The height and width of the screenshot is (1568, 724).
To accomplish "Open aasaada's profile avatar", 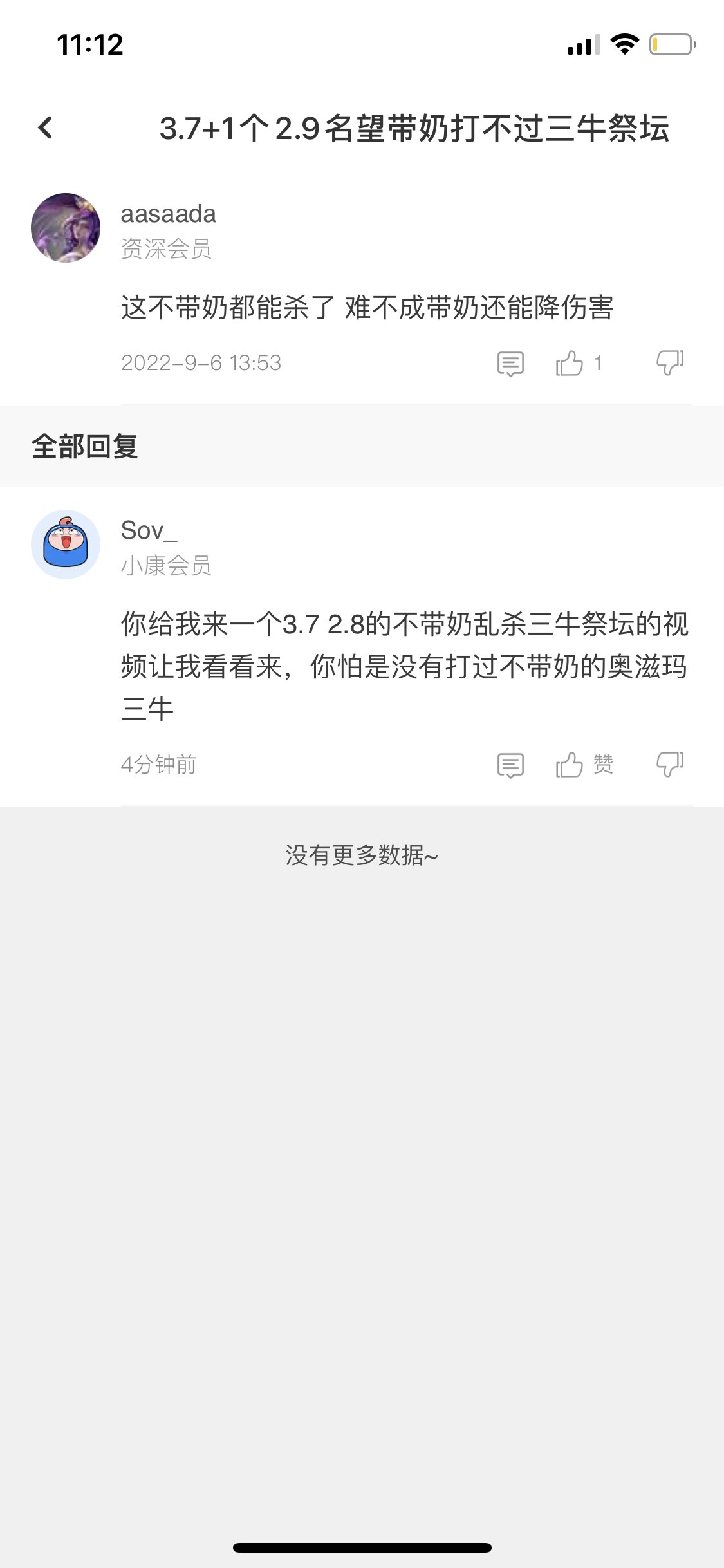I will (66, 228).
